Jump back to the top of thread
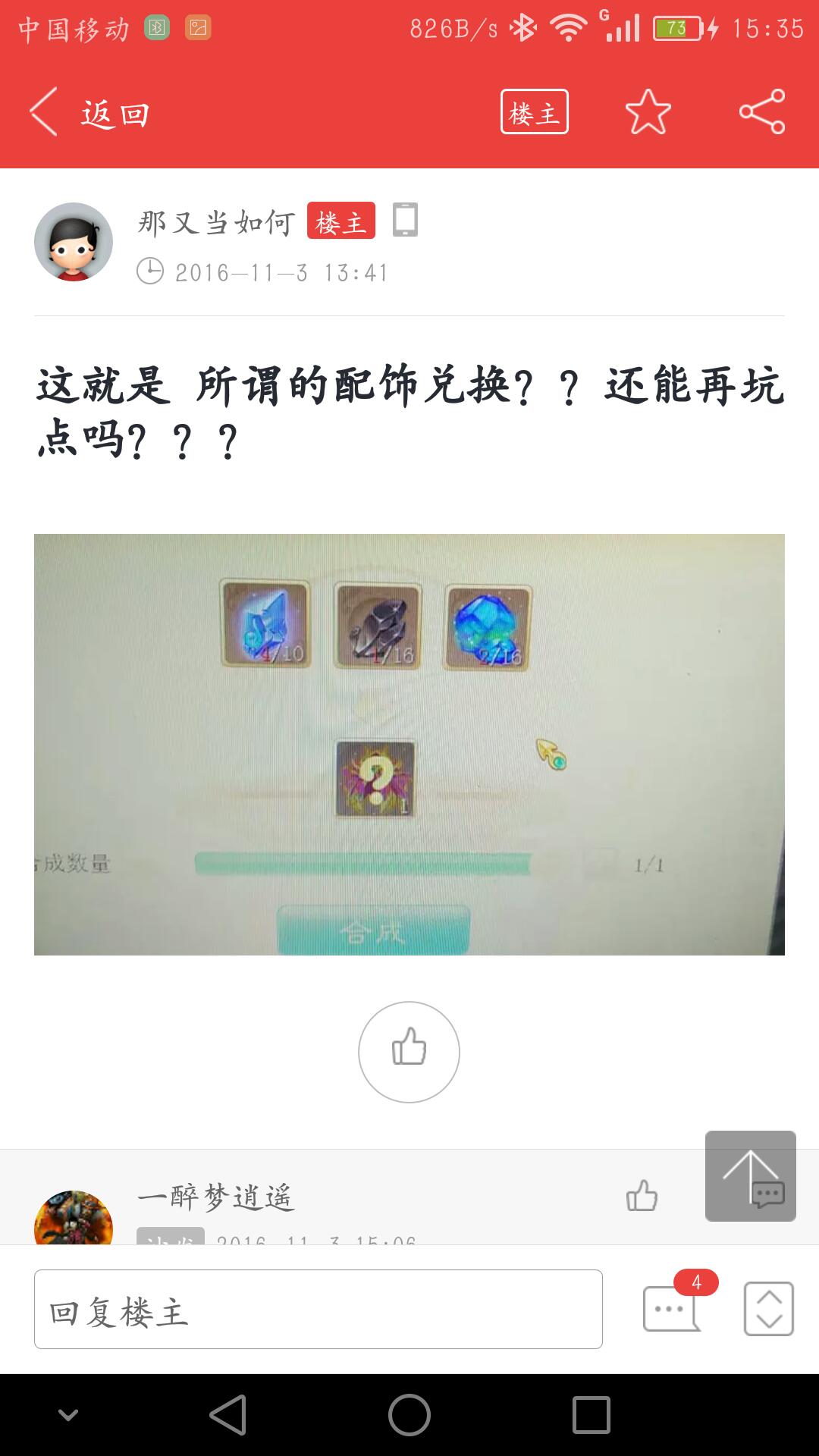 pos(750,1175)
